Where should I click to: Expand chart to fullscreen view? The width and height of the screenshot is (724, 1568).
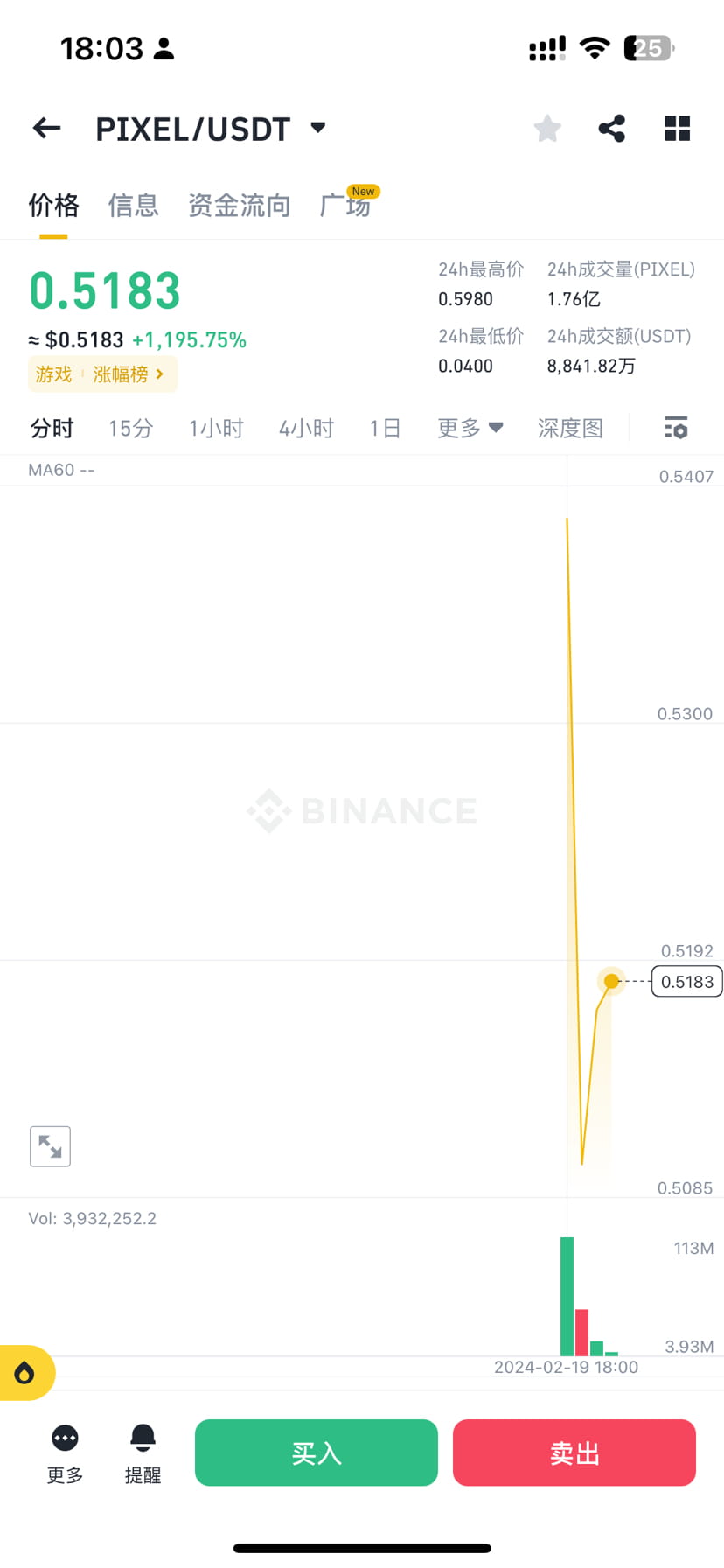pyautogui.click(x=50, y=1145)
